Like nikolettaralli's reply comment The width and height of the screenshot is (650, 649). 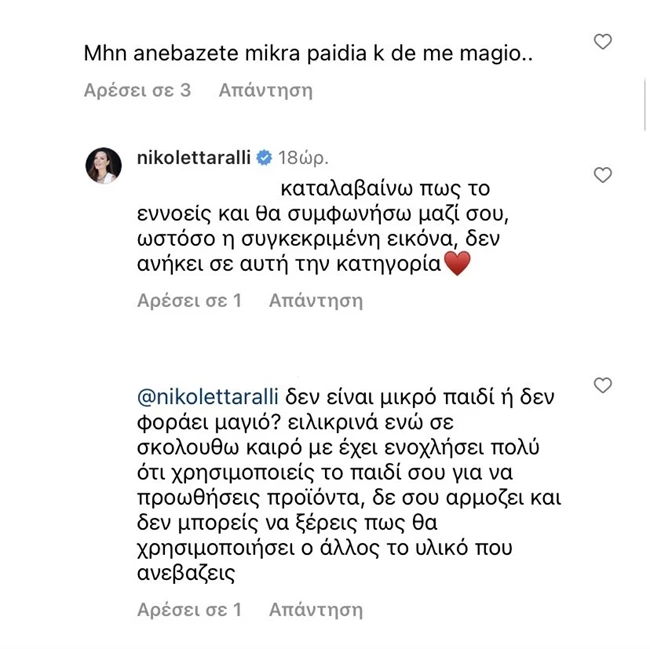[x=602, y=175]
